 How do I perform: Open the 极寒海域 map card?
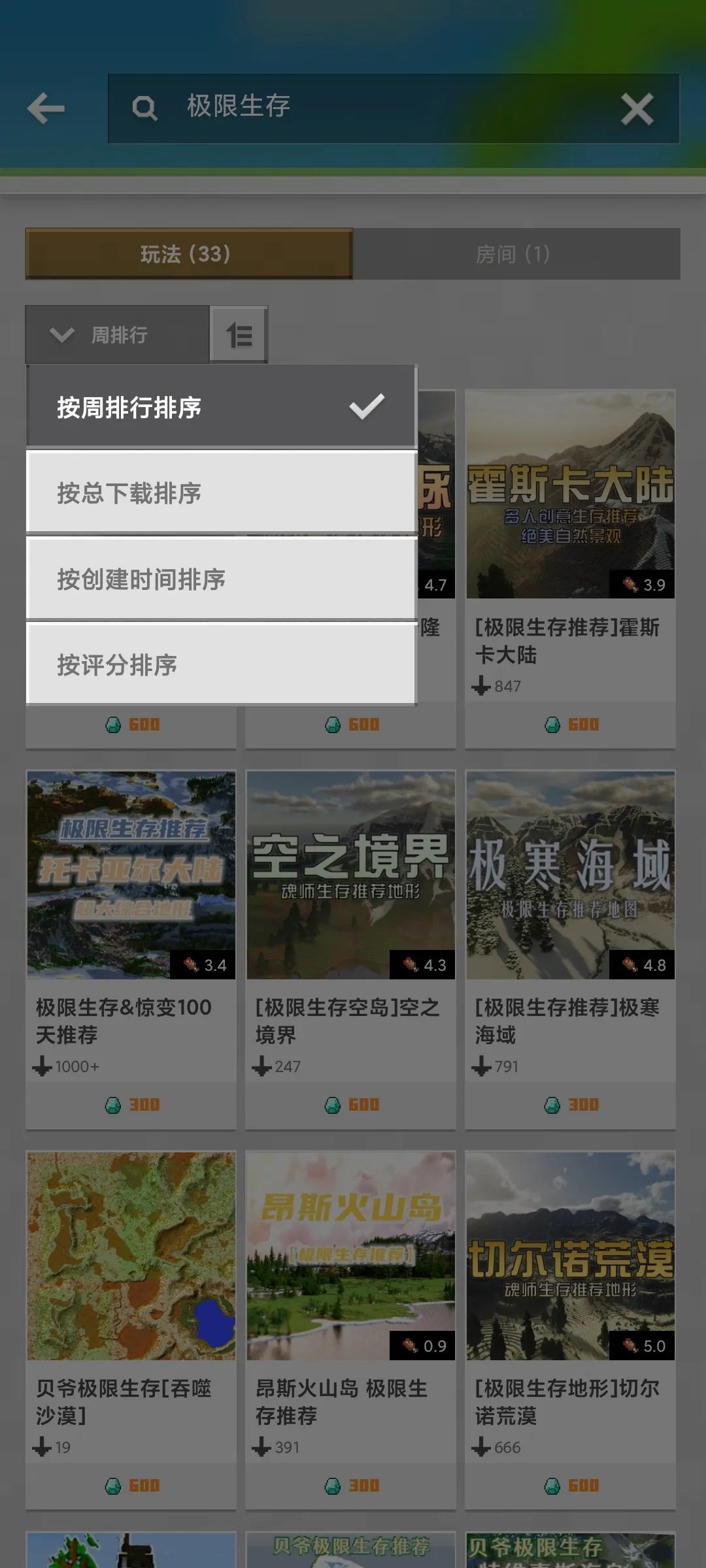click(570, 915)
